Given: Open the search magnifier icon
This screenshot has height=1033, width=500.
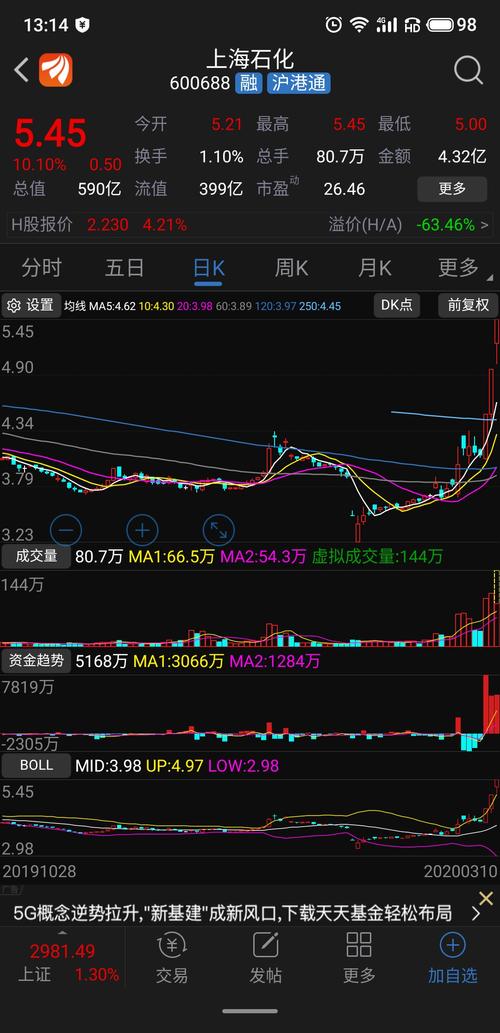Looking at the screenshot, I should (x=468, y=70).
